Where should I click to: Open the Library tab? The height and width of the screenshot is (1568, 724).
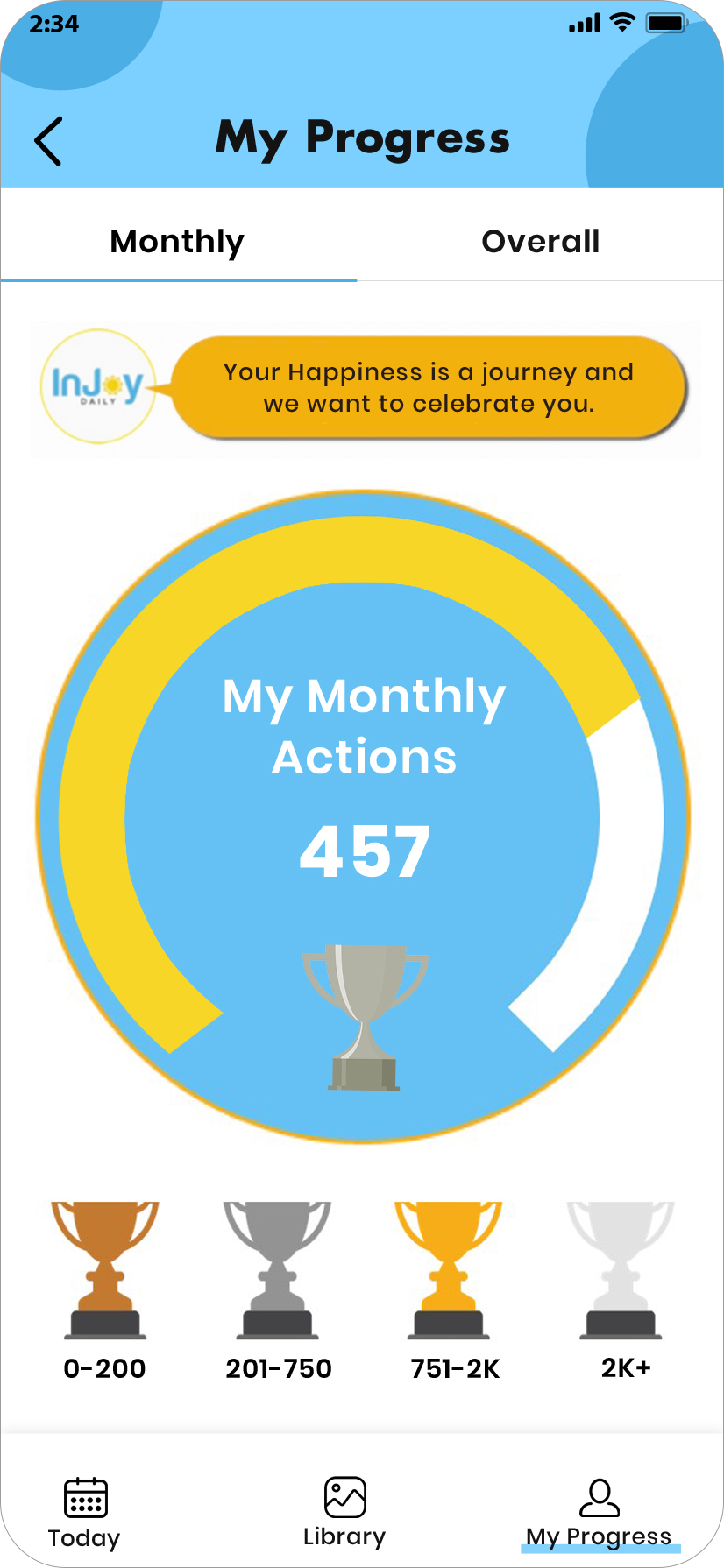[344, 1513]
